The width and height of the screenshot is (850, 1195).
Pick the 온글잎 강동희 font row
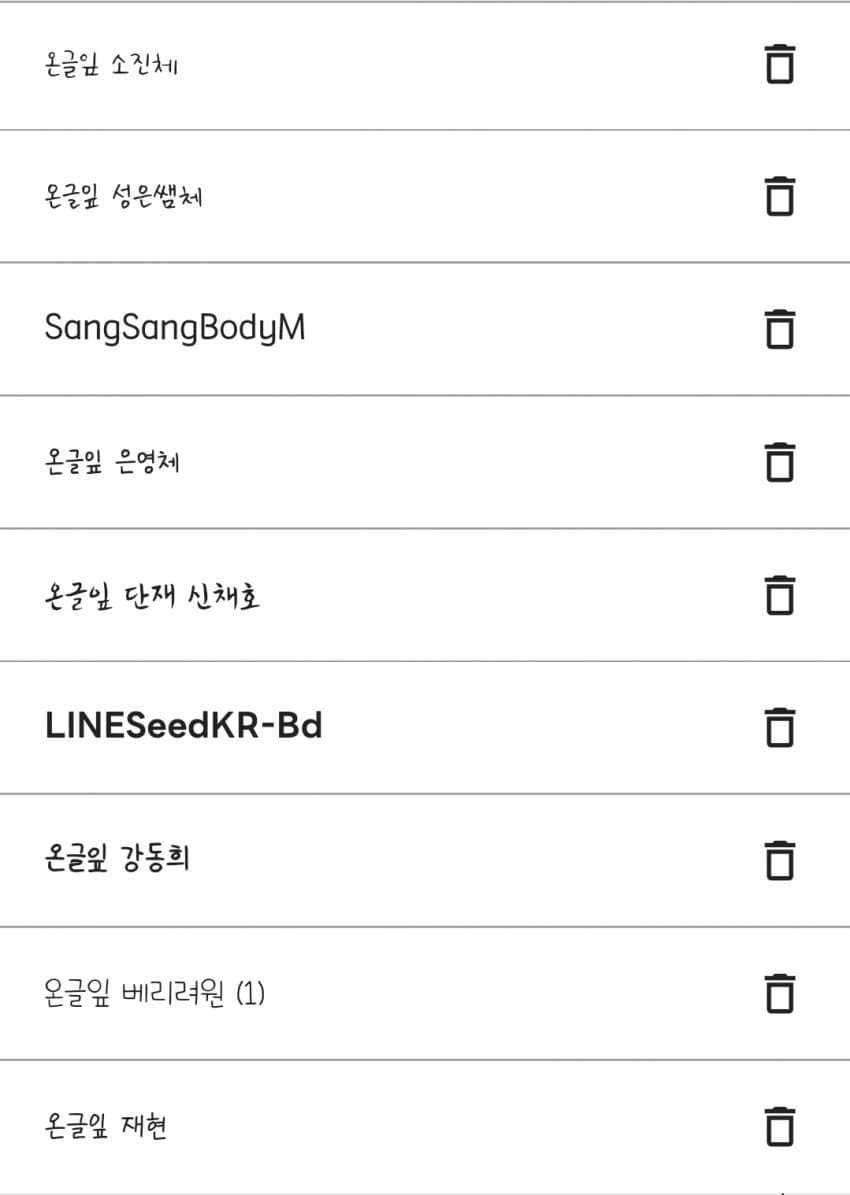118,860
